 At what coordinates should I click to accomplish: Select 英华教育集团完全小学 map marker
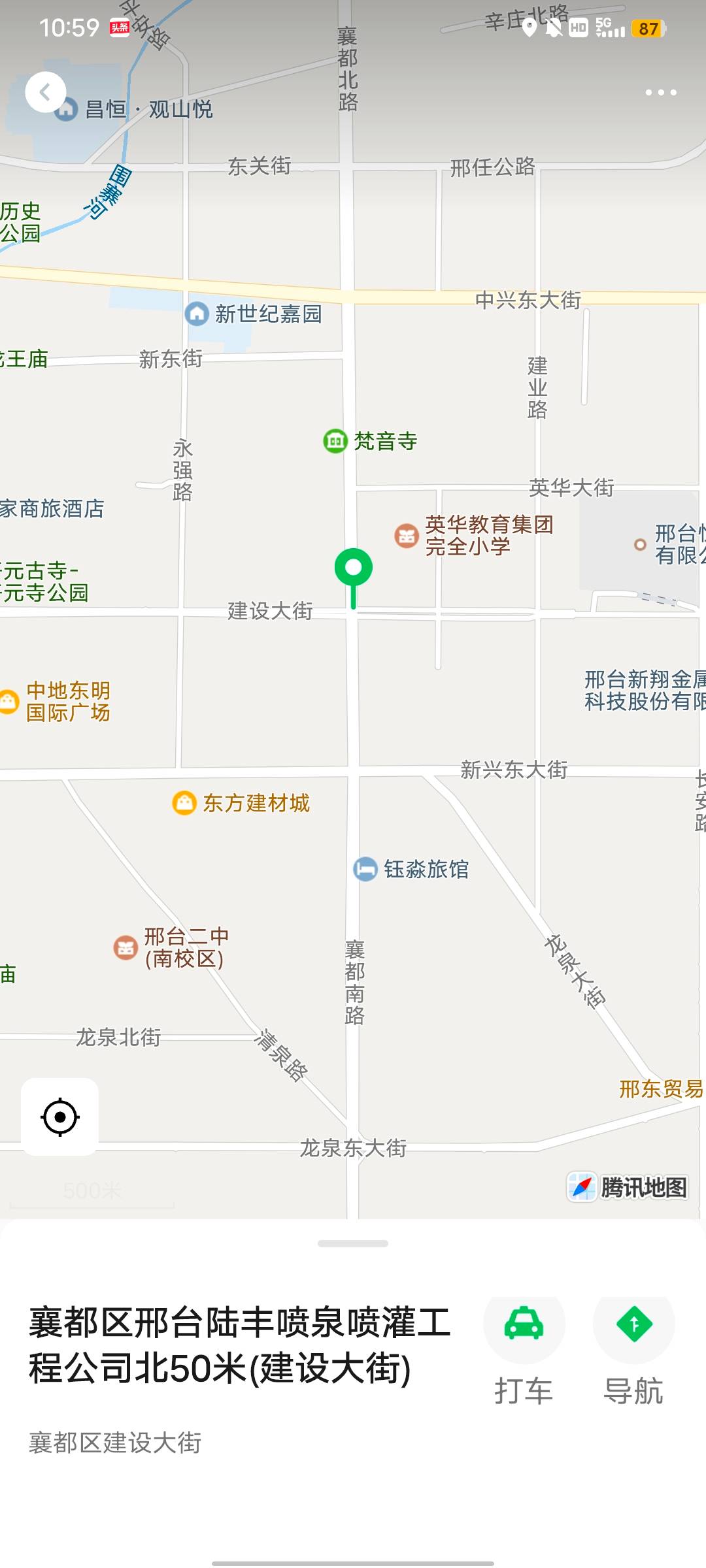click(407, 536)
